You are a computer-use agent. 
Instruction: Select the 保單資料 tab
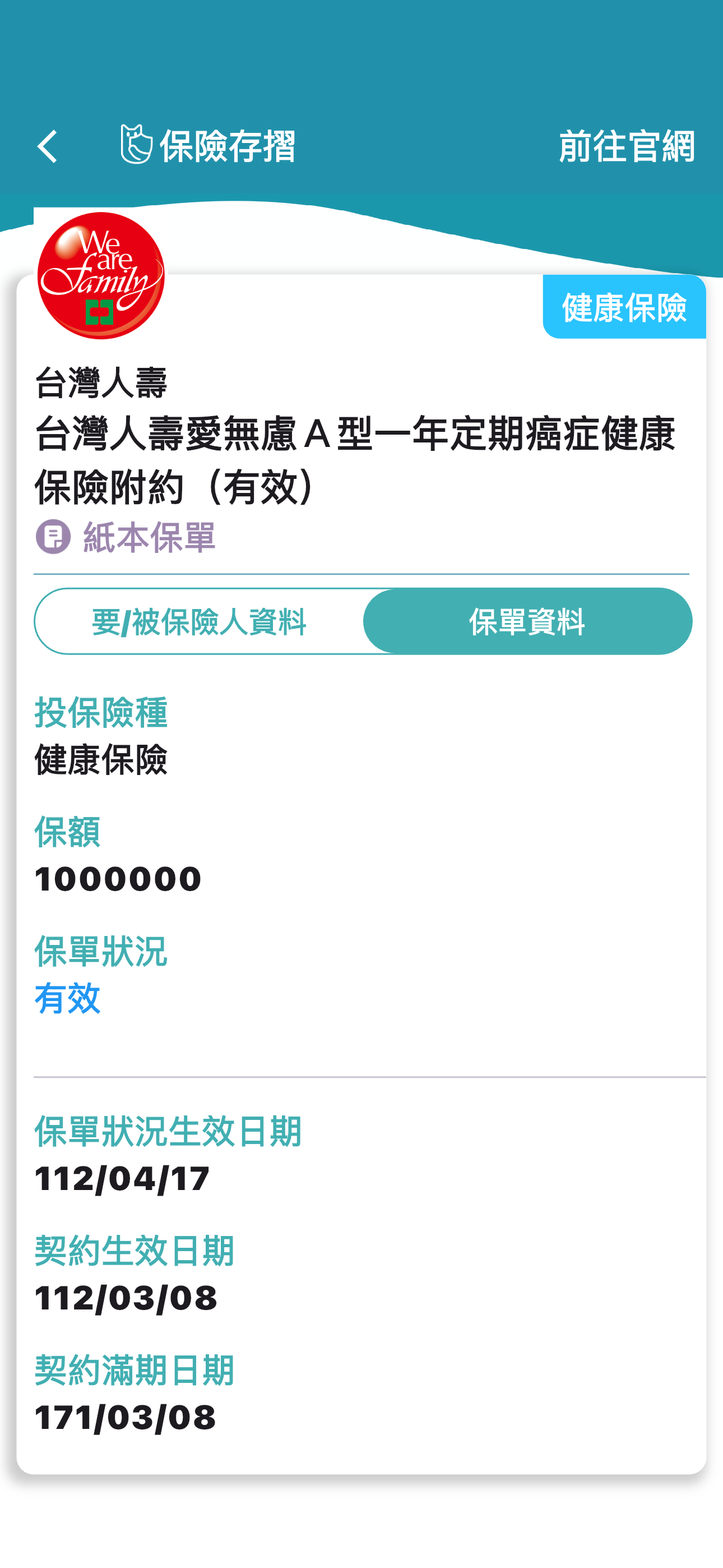pos(527,621)
